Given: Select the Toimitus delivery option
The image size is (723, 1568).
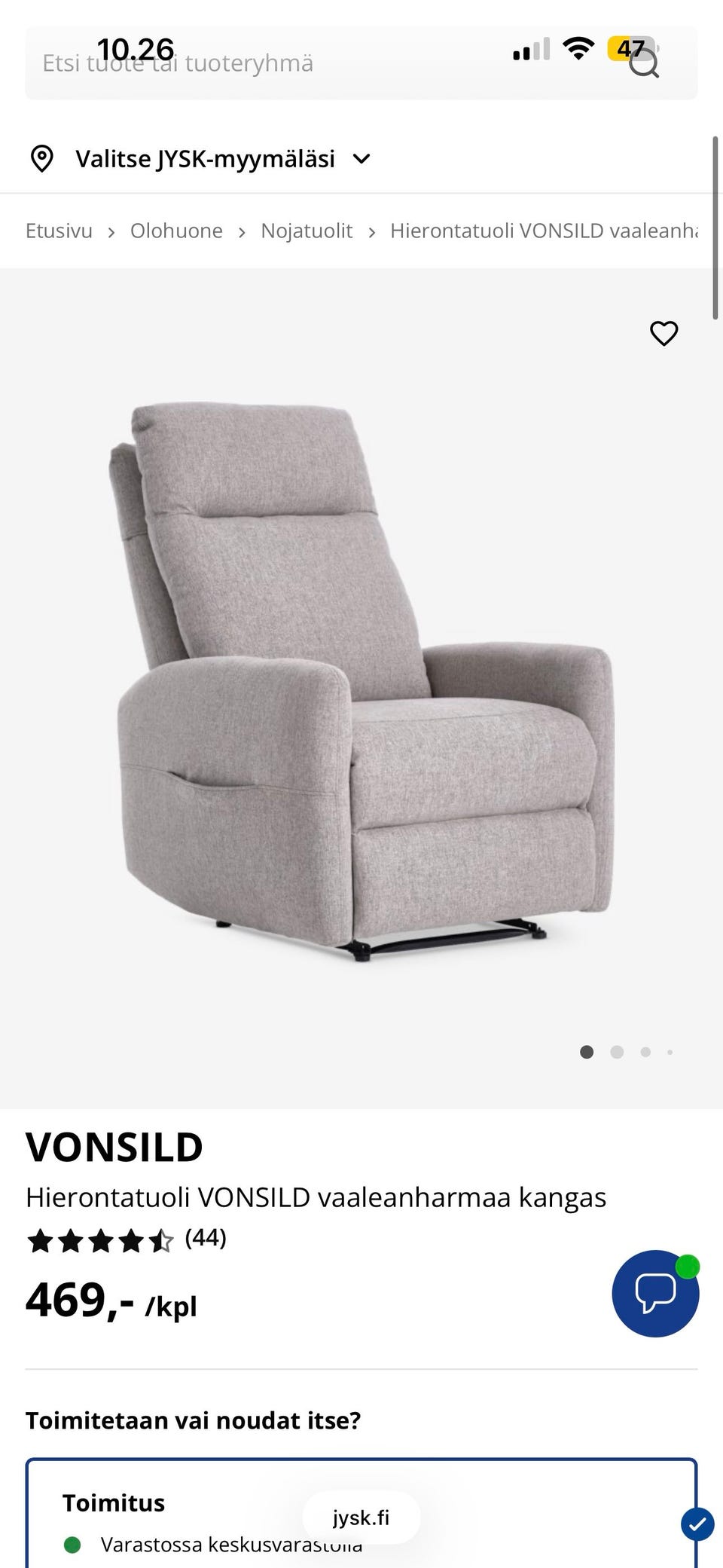Looking at the screenshot, I should coord(361,1515).
